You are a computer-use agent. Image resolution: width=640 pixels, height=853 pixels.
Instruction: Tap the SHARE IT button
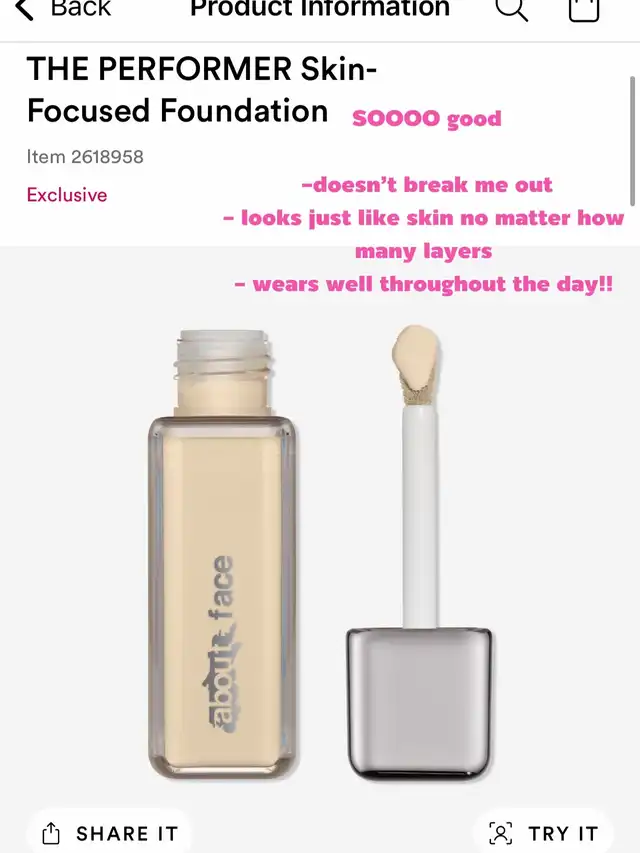click(108, 833)
